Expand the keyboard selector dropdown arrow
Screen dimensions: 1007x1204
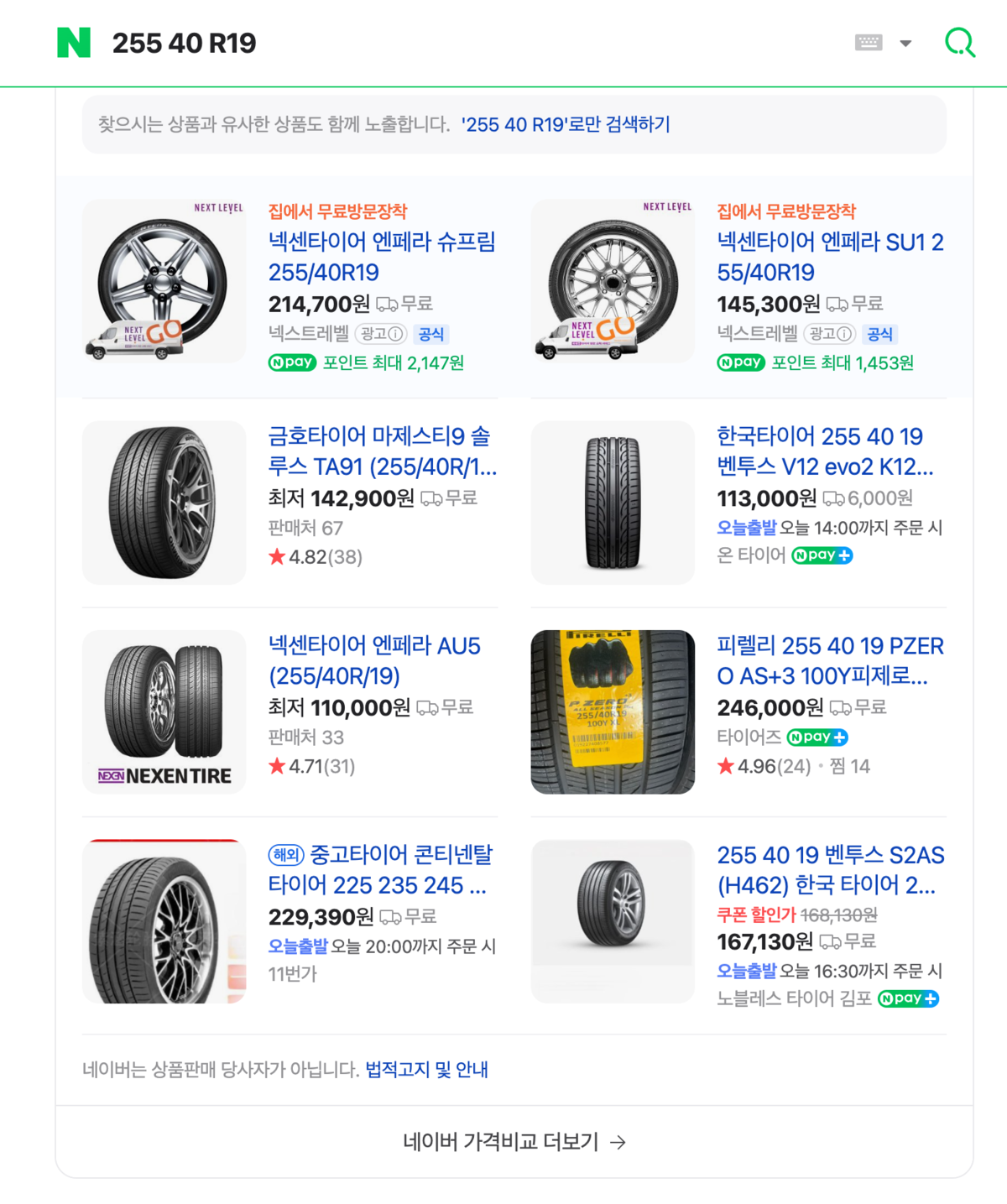(x=904, y=43)
